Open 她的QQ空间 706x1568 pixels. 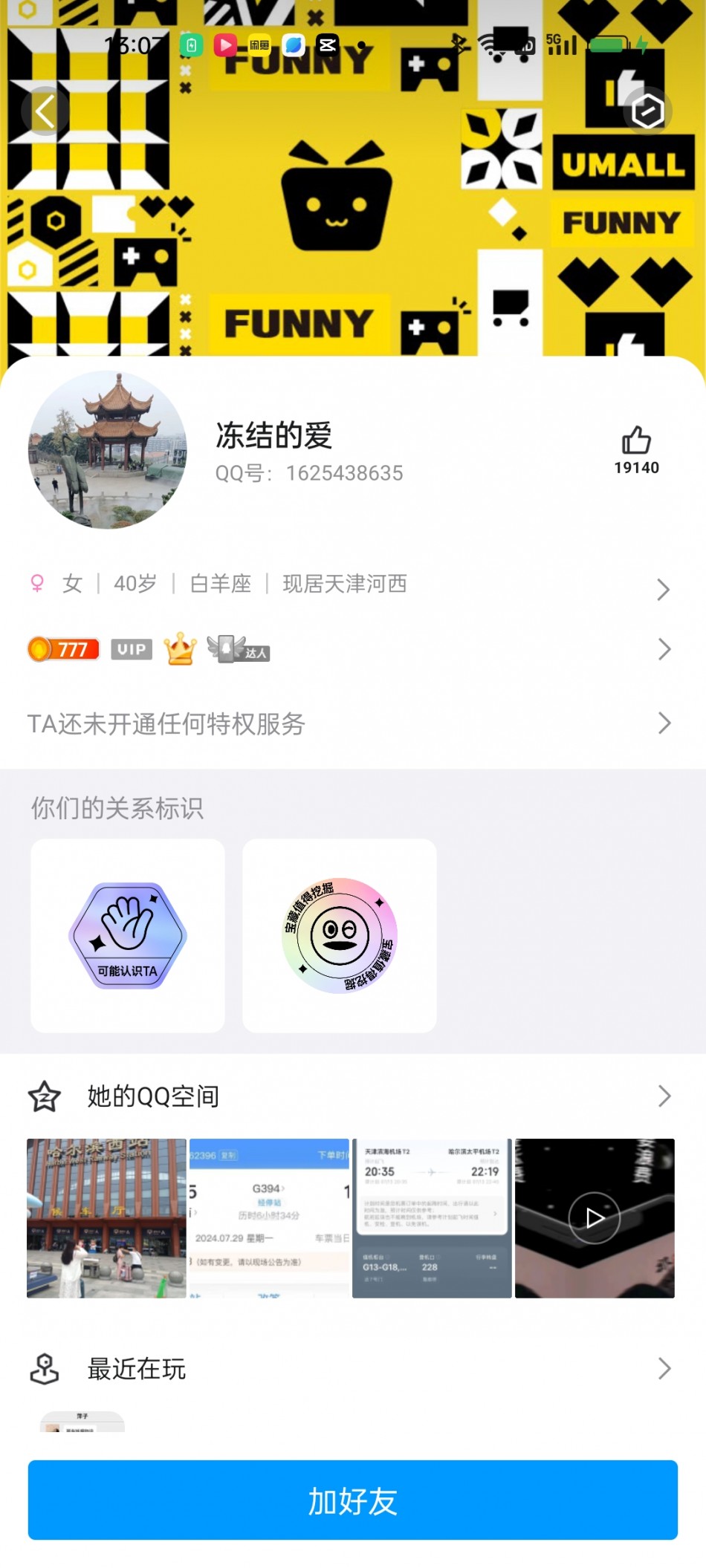349,1096
